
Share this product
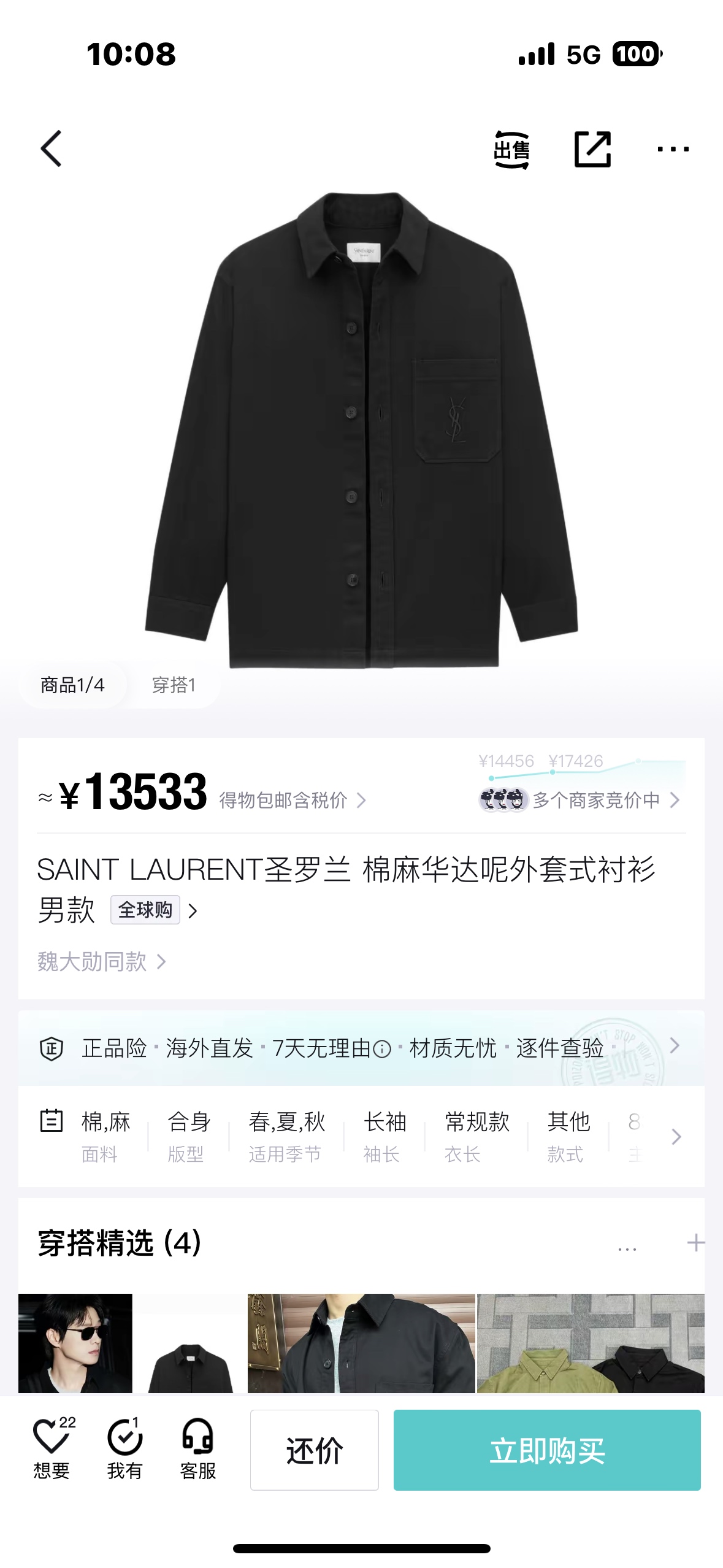592,149
